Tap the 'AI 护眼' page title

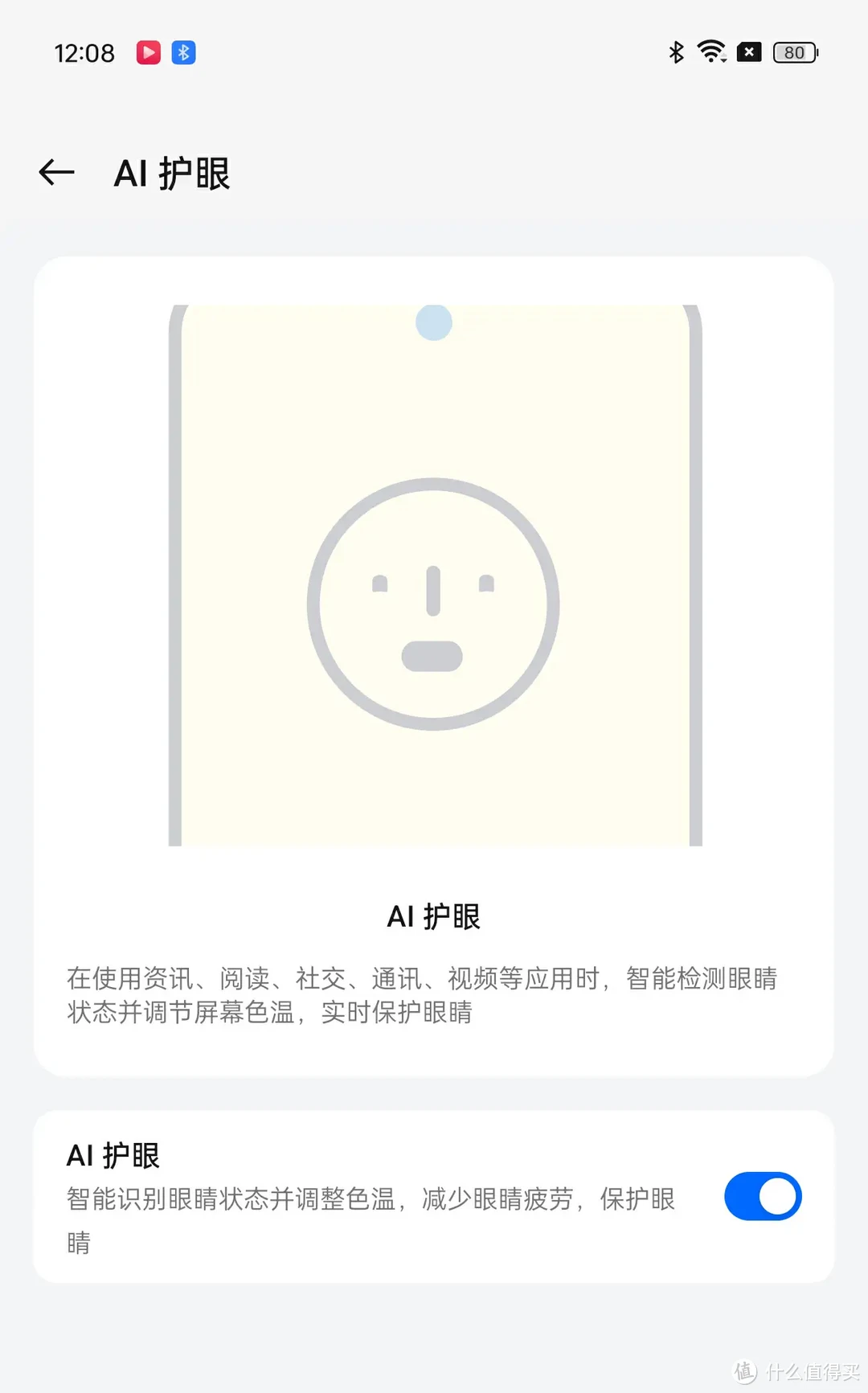[171, 173]
